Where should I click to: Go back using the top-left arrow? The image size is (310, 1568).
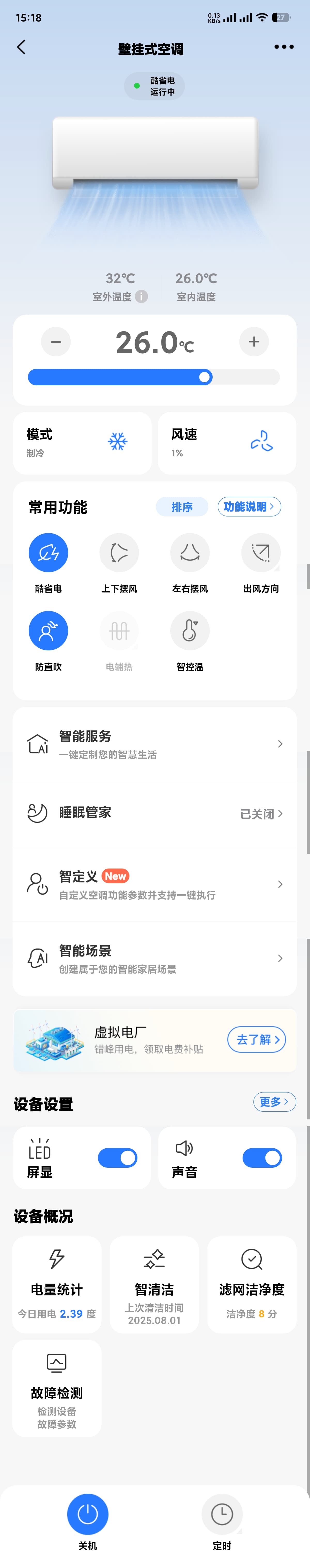(21, 47)
